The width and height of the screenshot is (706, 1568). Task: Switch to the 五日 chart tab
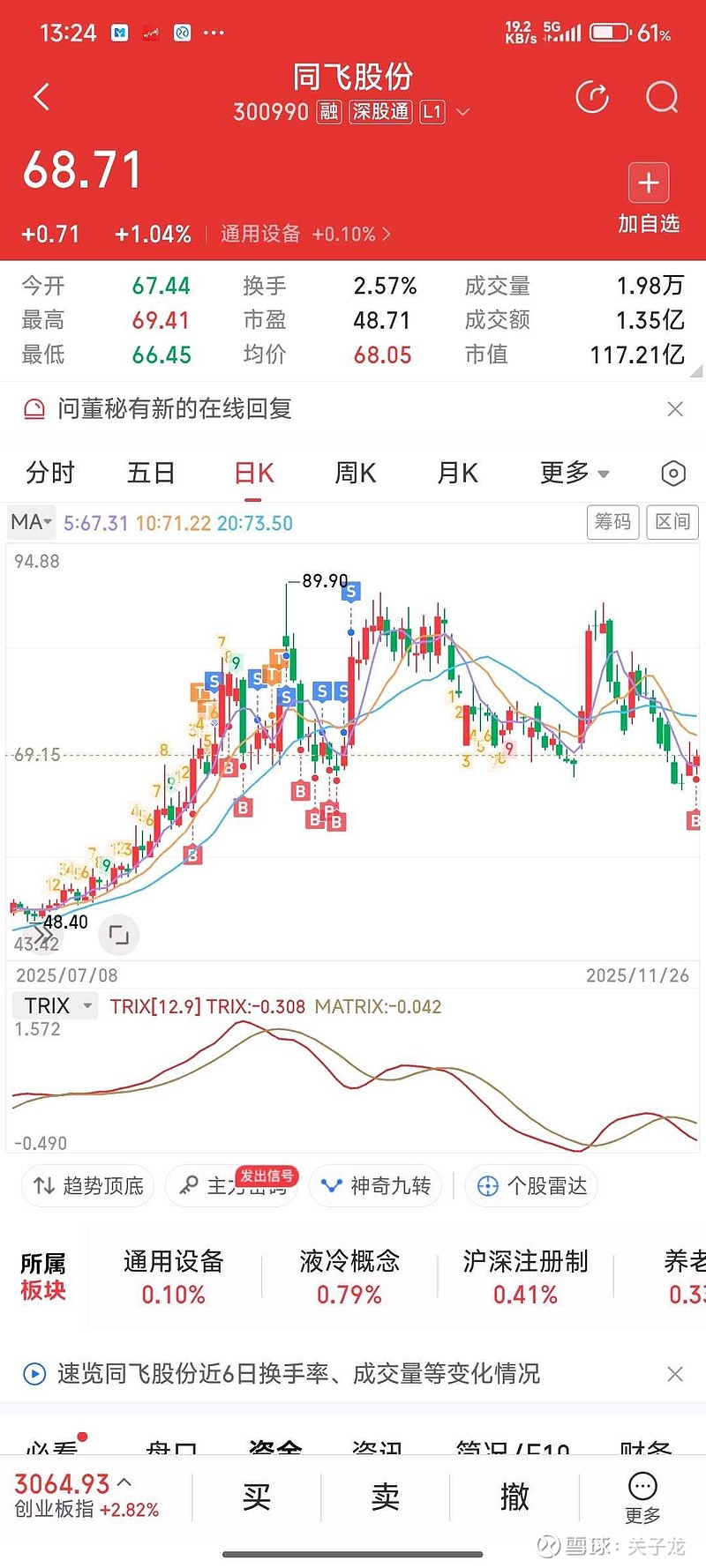click(x=151, y=474)
